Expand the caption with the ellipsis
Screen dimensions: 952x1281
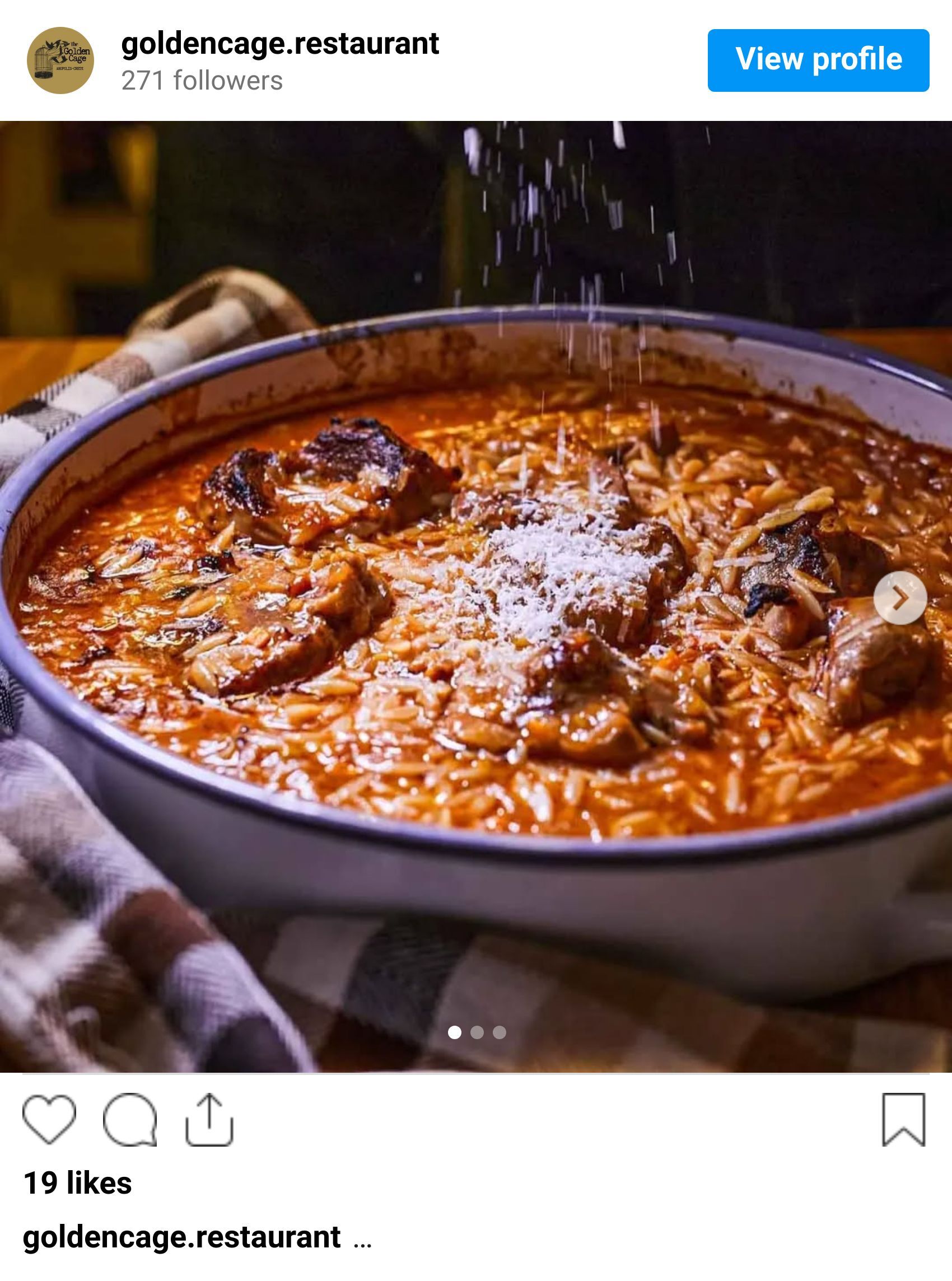click(x=362, y=1240)
